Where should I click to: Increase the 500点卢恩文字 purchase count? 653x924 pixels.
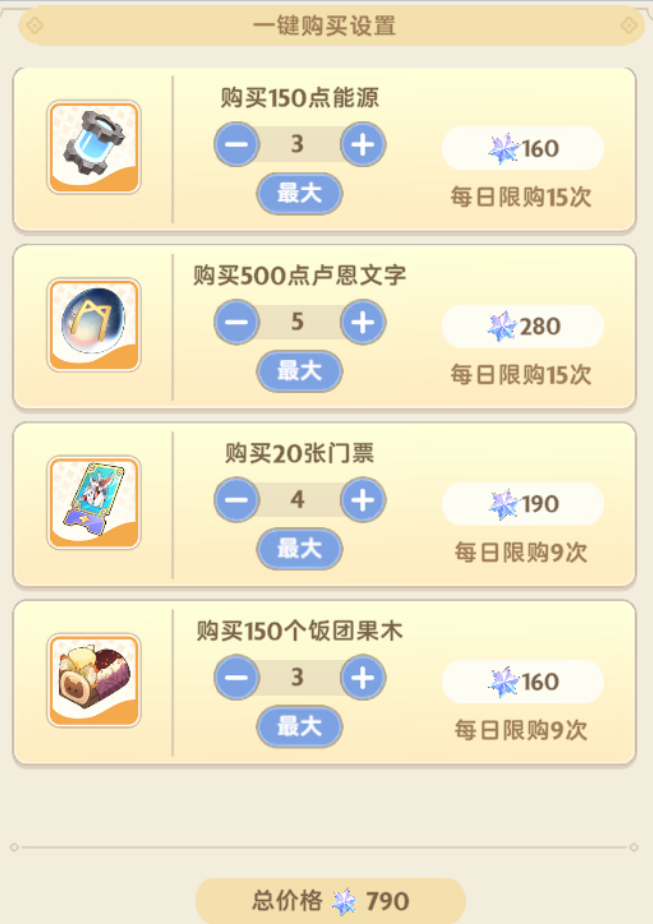pos(362,323)
